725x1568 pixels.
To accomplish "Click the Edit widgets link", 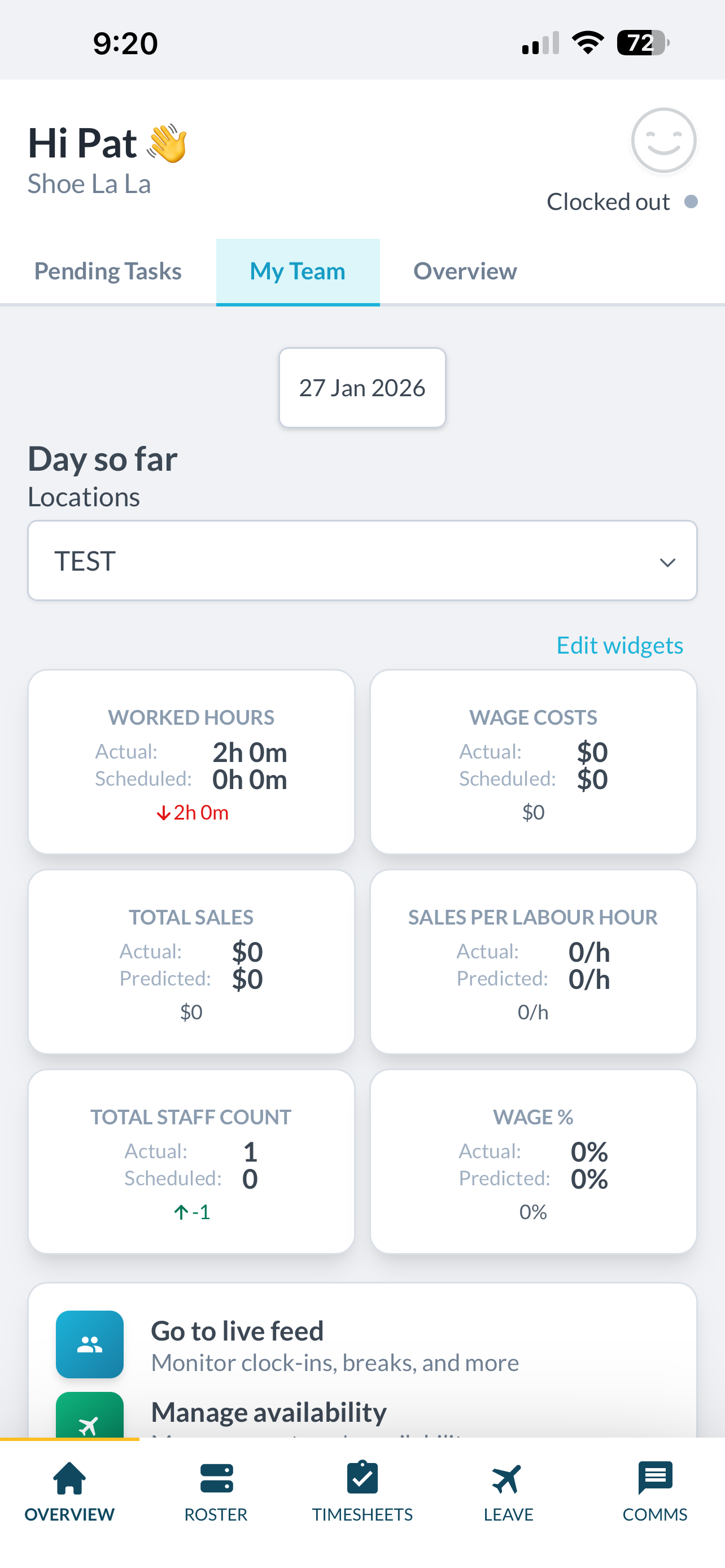I will coord(619,645).
